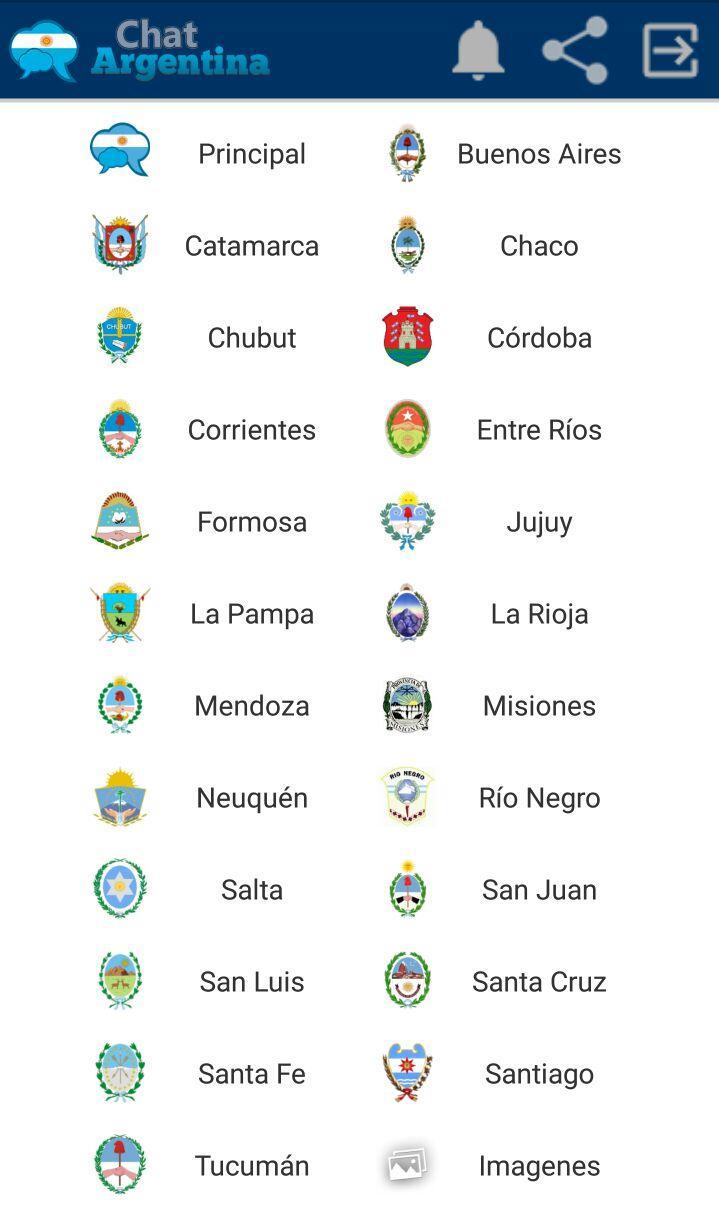Open the Chubut room
The image size is (719, 1216).
(x=251, y=338)
